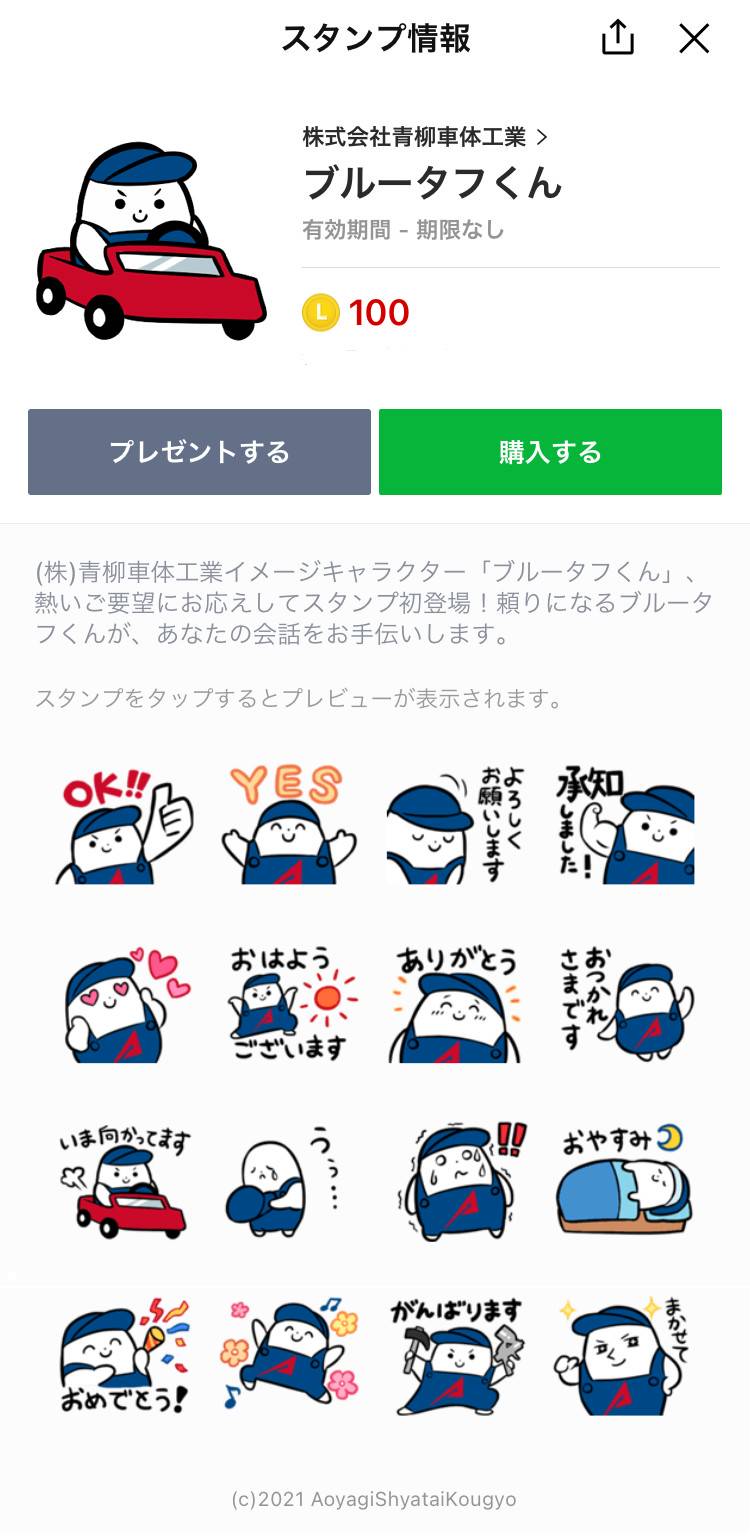The image size is (750, 1538).
Task: Open creator 株式会社青柳車体工業 page
Action: (x=425, y=136)
